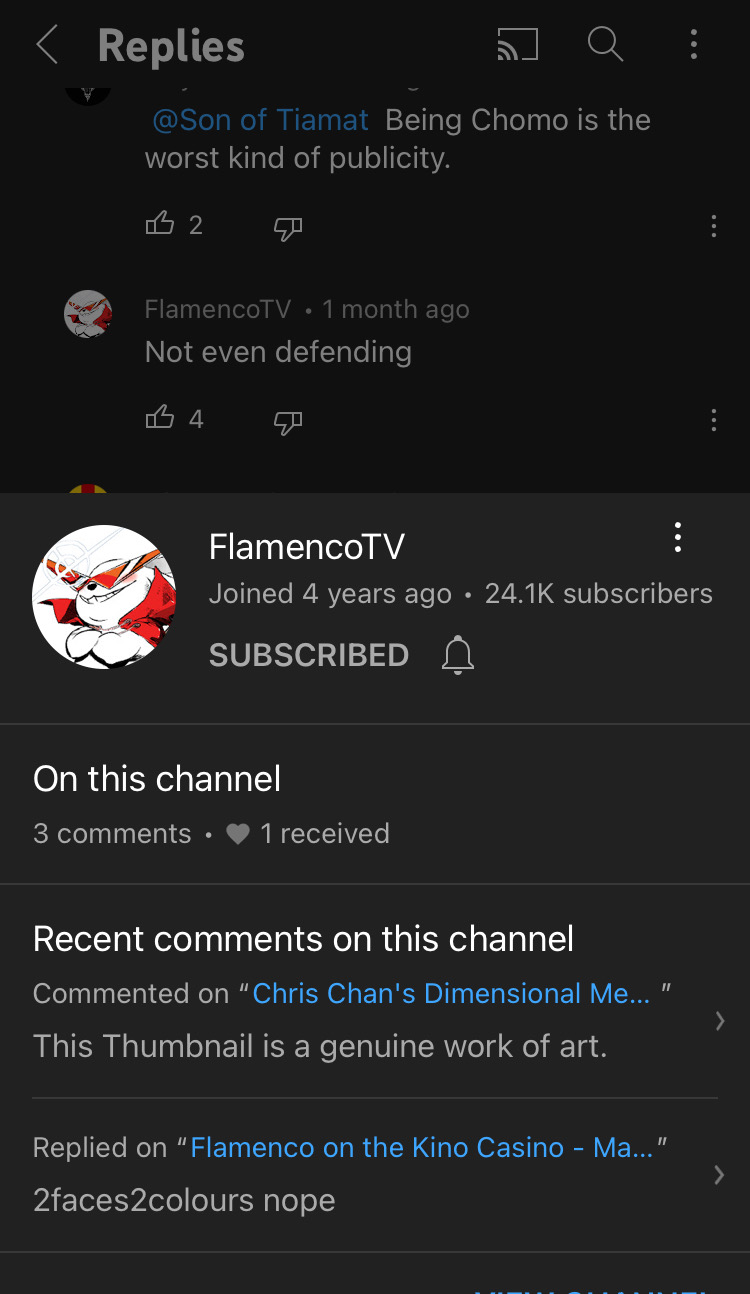The height and width of the screenshot is (1294, 750).
Task: Tap the "Chris Chan's Dimensional Me…" video link
Action: pos(451,993)
